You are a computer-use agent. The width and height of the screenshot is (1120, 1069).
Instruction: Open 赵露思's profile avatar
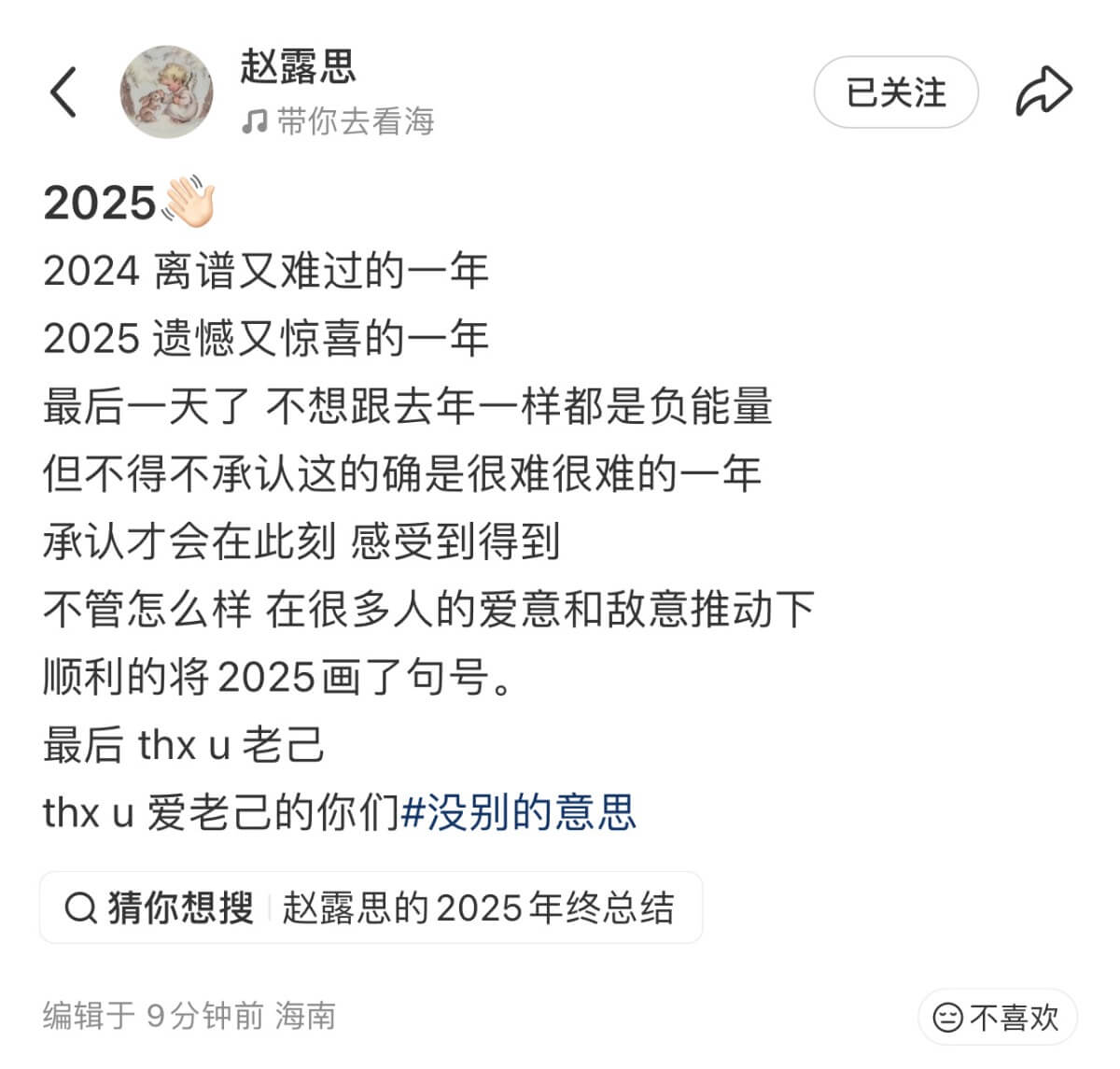pos(166,92)
